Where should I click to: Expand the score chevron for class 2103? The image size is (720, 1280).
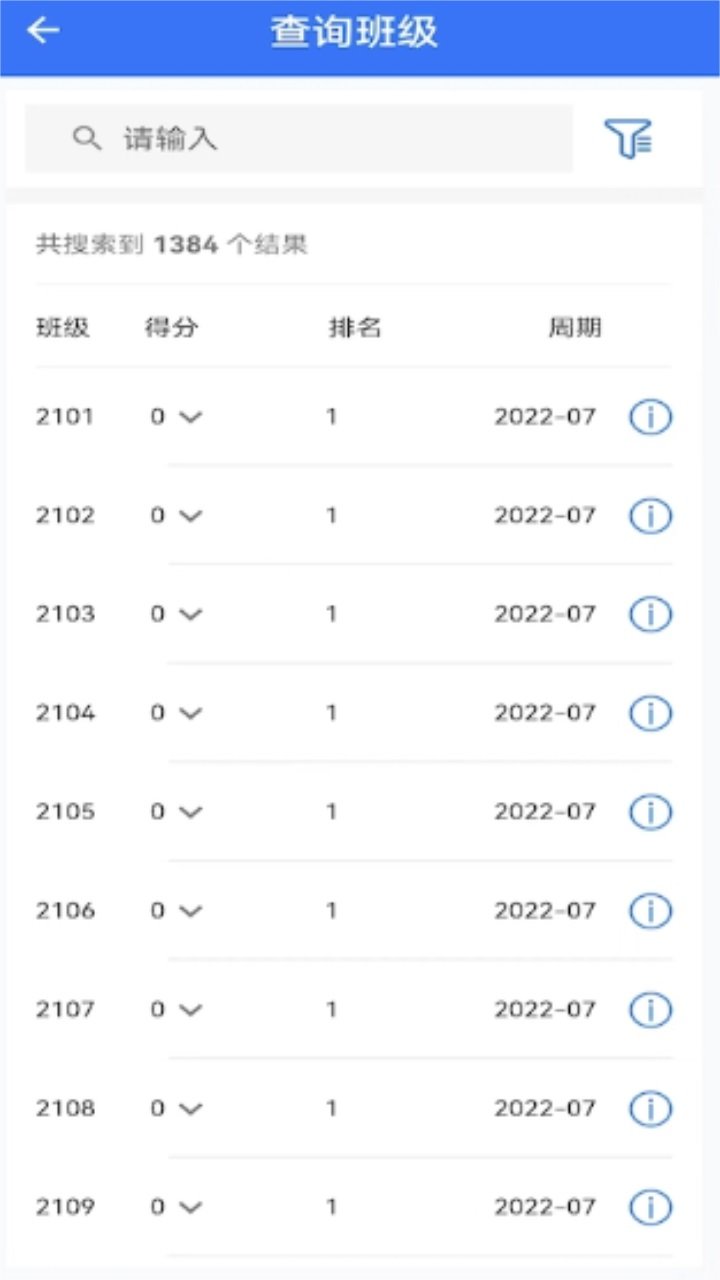point(190,615)
